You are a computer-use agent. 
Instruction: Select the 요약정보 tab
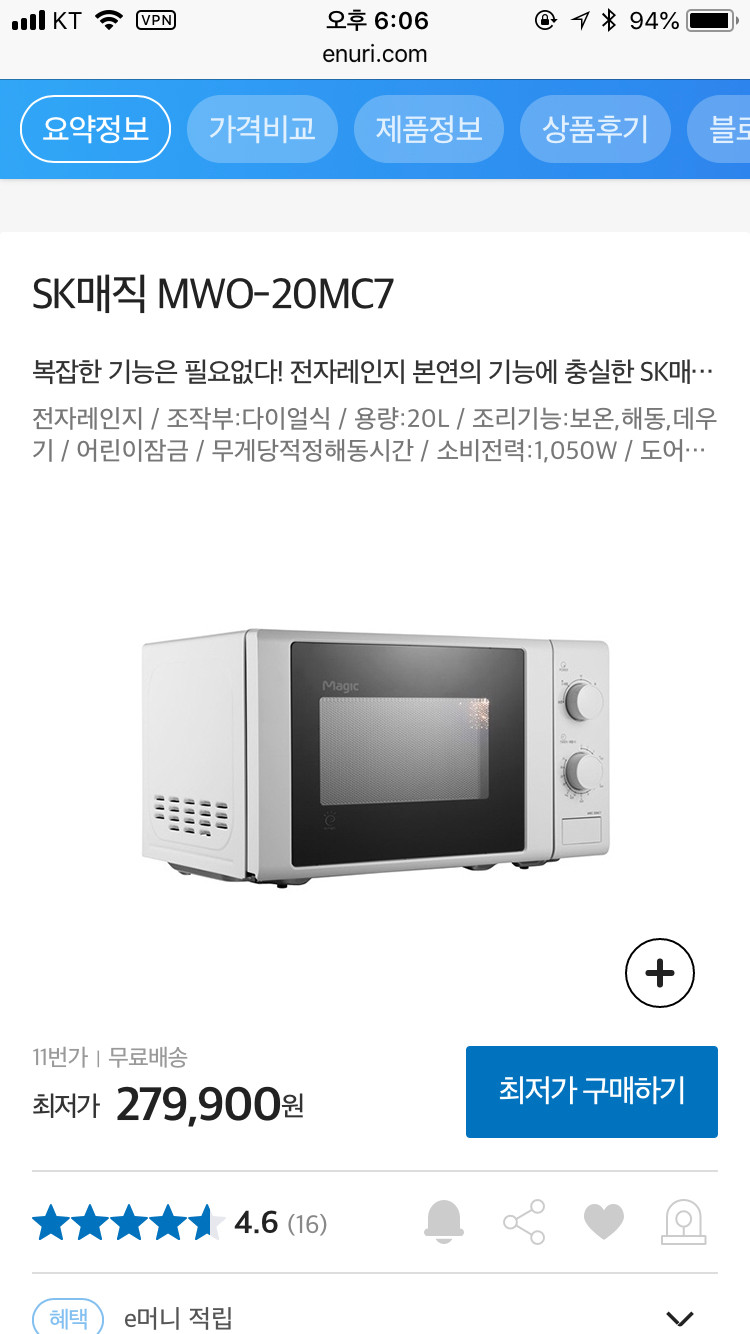pos(95,128)
